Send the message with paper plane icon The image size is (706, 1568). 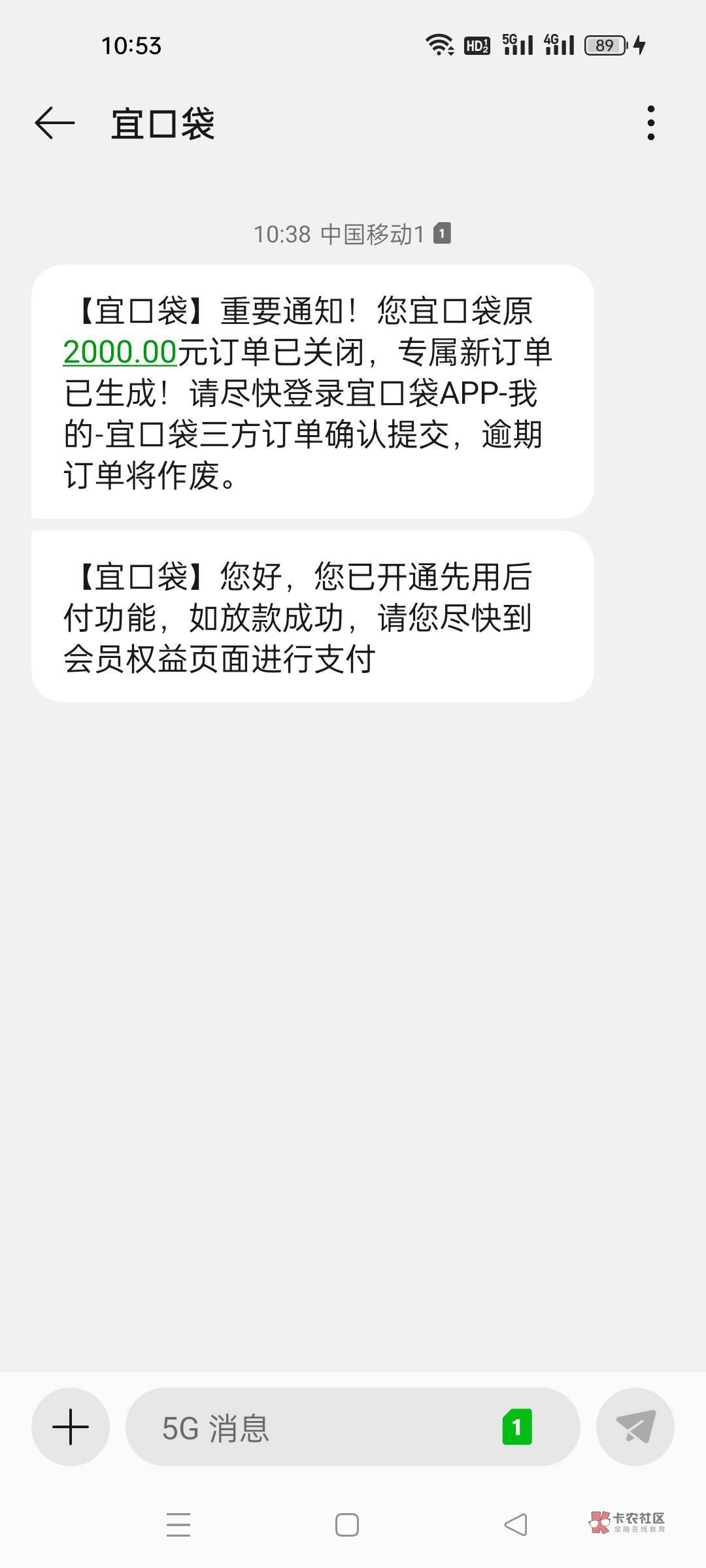pyautogui.click(x=635, y=1427)
